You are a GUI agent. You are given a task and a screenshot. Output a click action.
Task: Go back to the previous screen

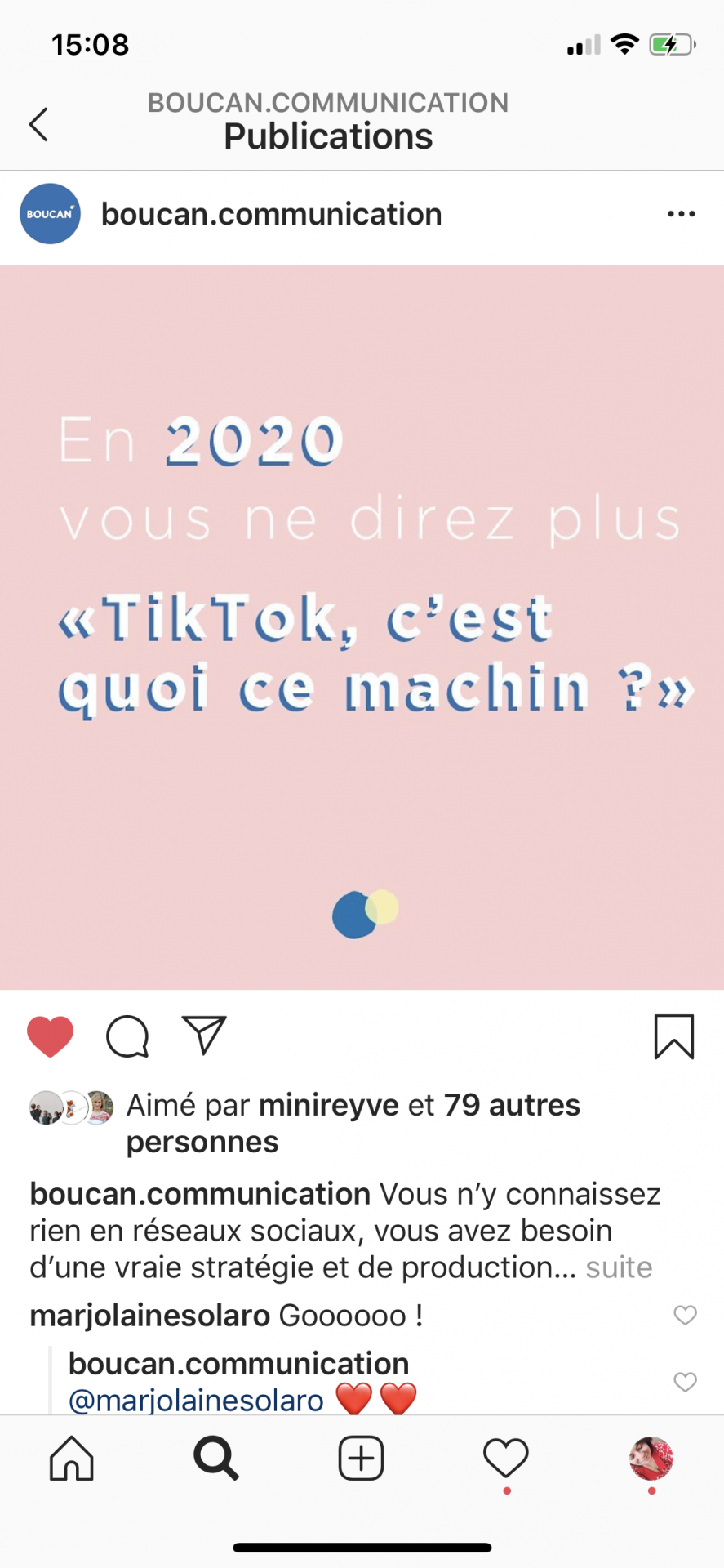[x=38, y=124]
